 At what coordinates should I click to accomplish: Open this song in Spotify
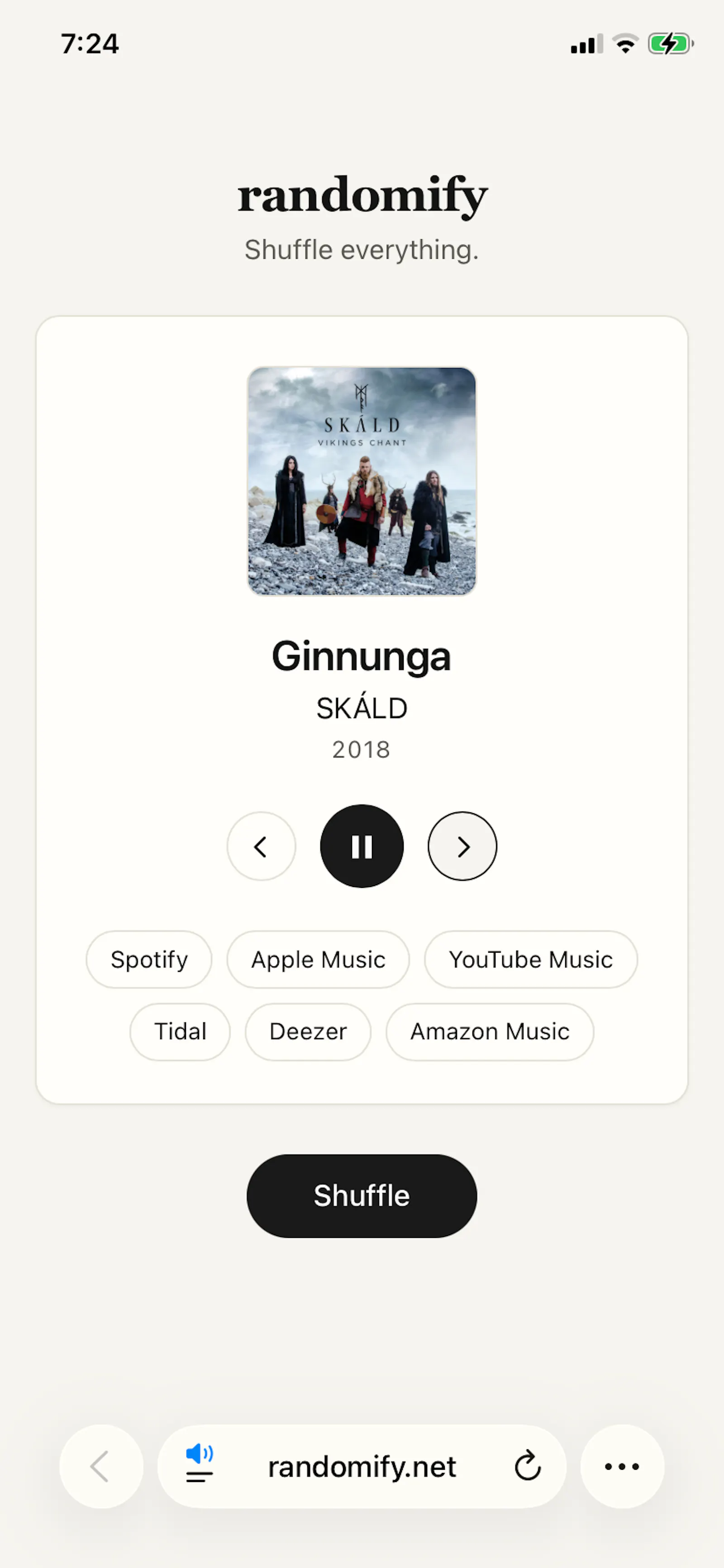149,959
